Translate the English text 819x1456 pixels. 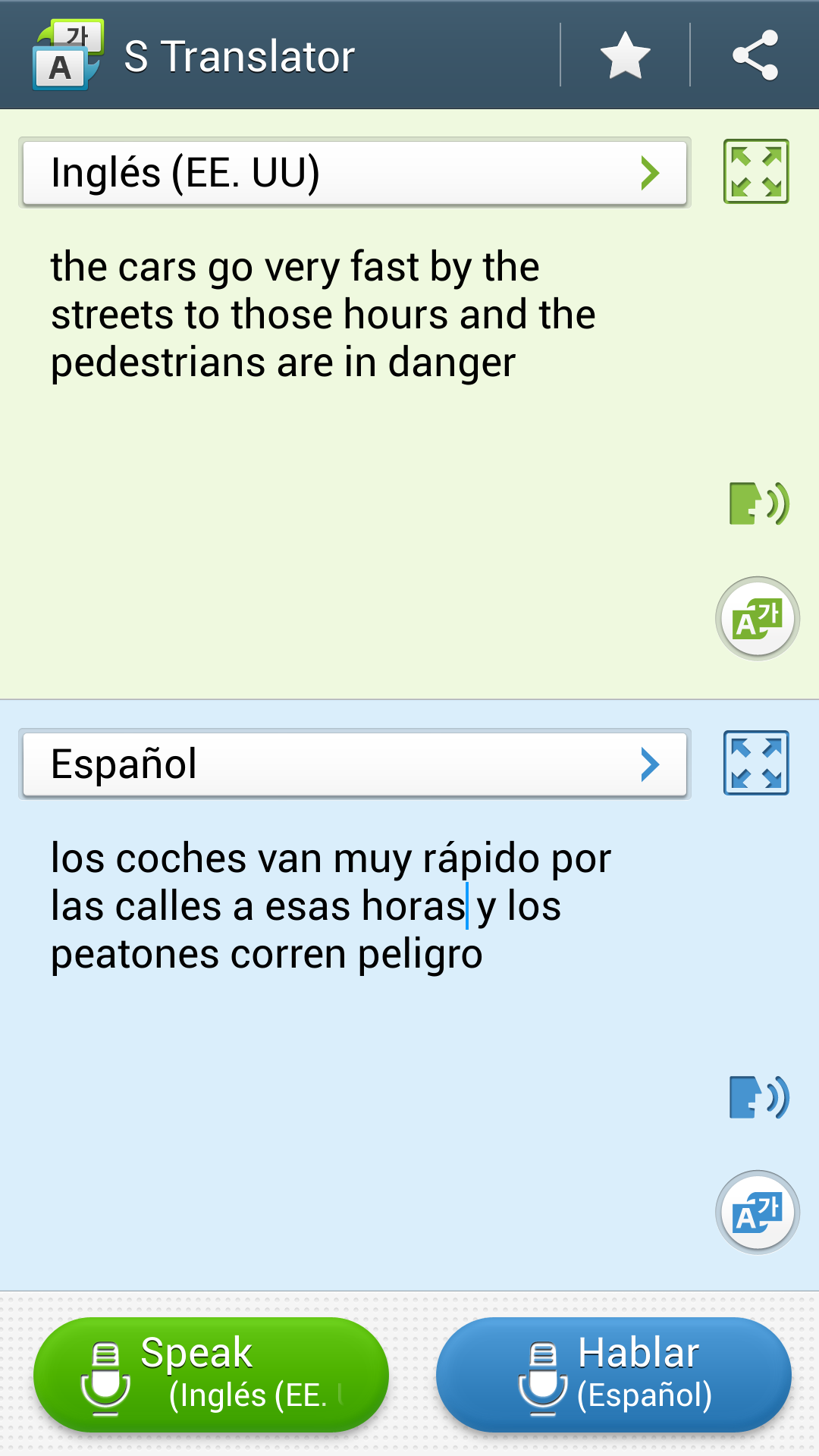point(758,619)
